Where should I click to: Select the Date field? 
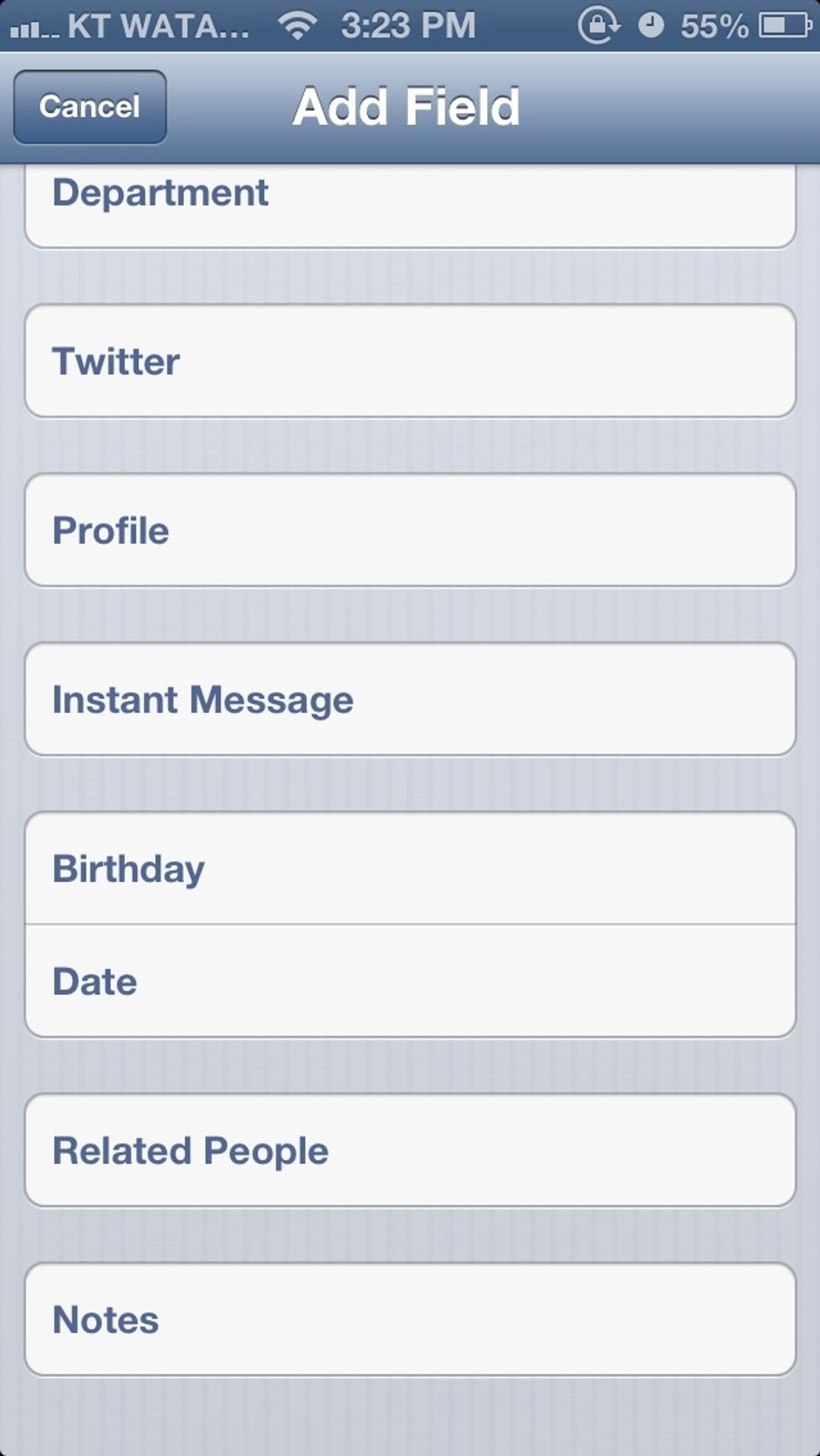click(x=410, y=982)
